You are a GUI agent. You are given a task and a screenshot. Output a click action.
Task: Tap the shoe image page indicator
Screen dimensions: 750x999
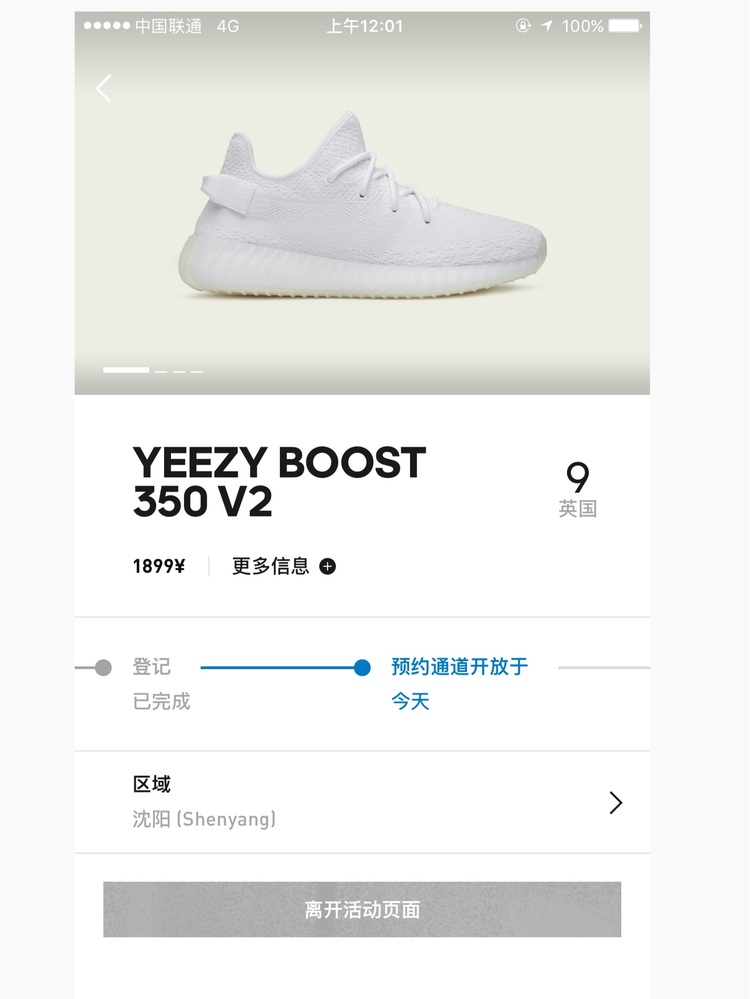[x=153, y=370]
